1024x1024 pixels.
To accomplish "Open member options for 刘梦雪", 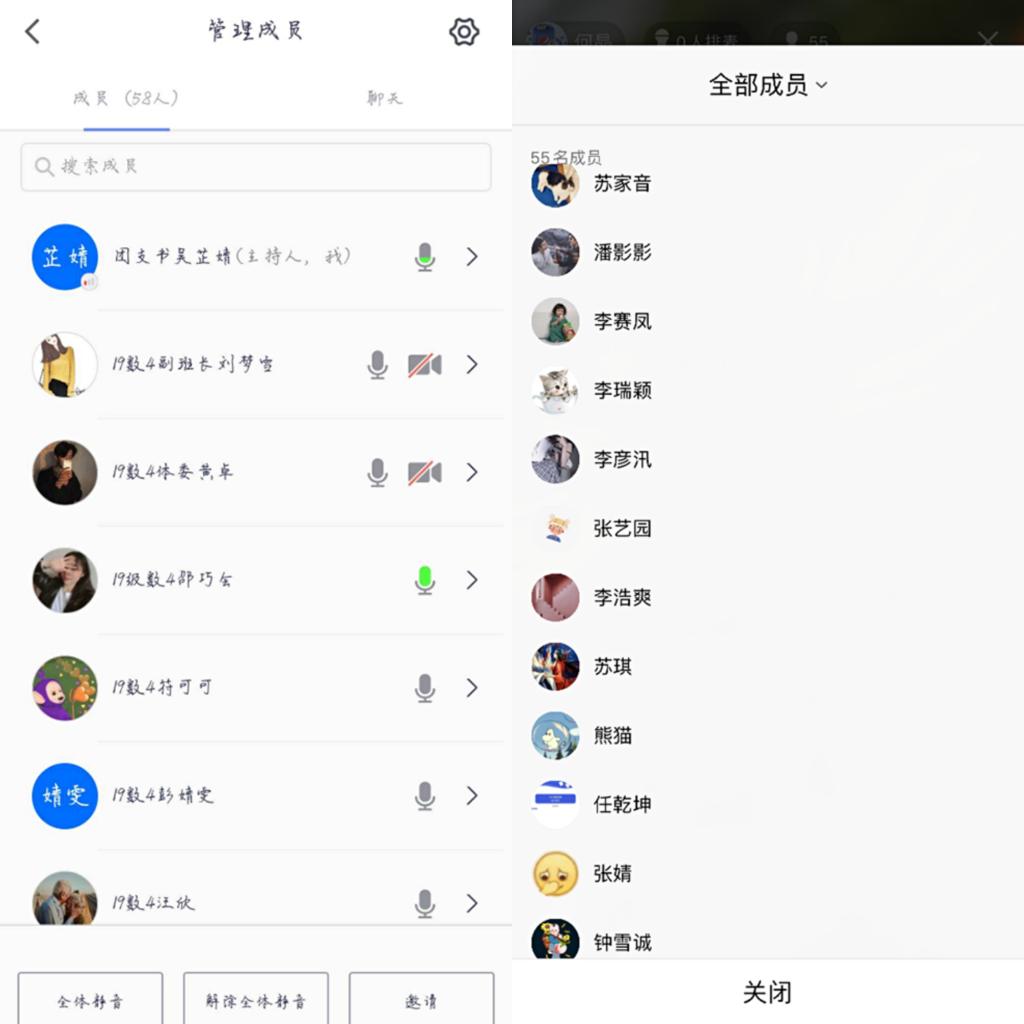I will 472,365.
